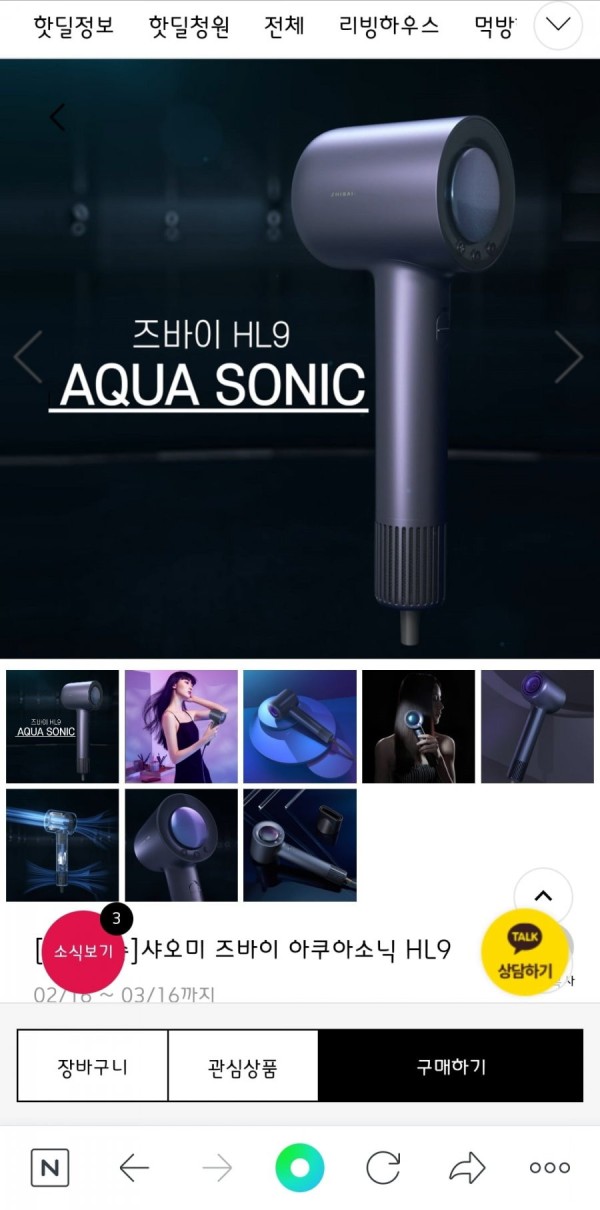Image resolution: width=600 pixels, height=1210 pixels.
Task: Show the previous product image
Action: tap(28, 357)
